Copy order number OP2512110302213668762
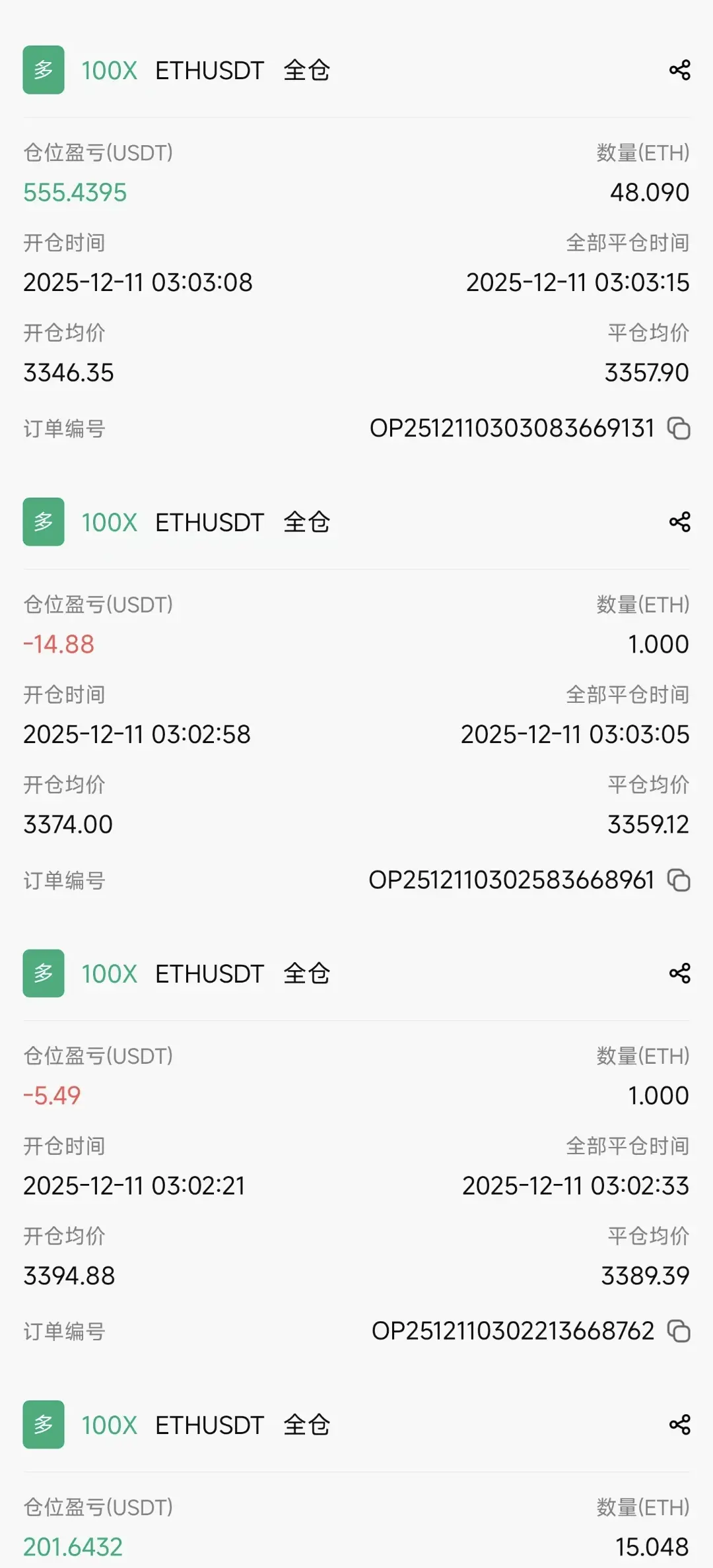 pyautogui.click(x=679, y=1331)
